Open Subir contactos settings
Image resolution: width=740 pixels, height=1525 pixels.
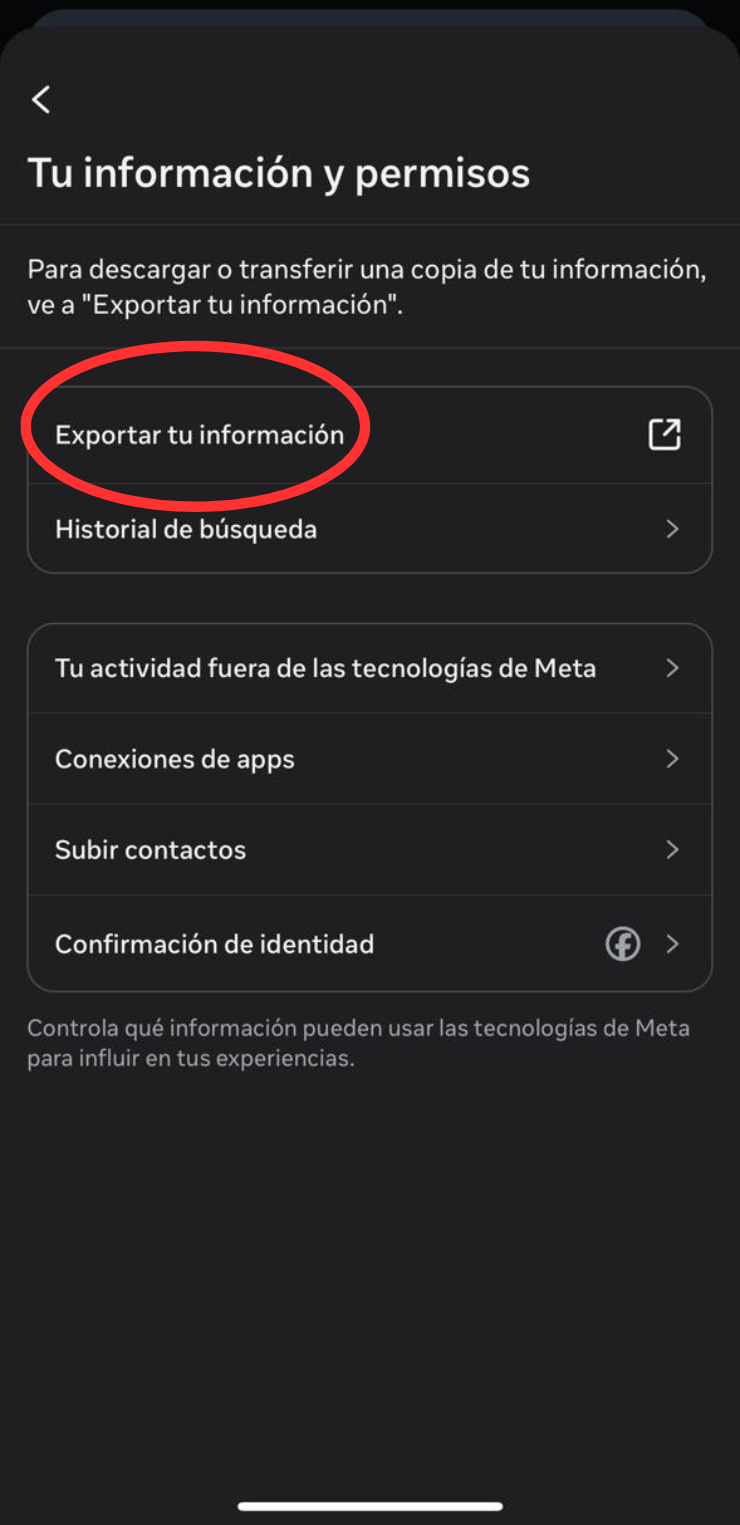pos(150,849)
